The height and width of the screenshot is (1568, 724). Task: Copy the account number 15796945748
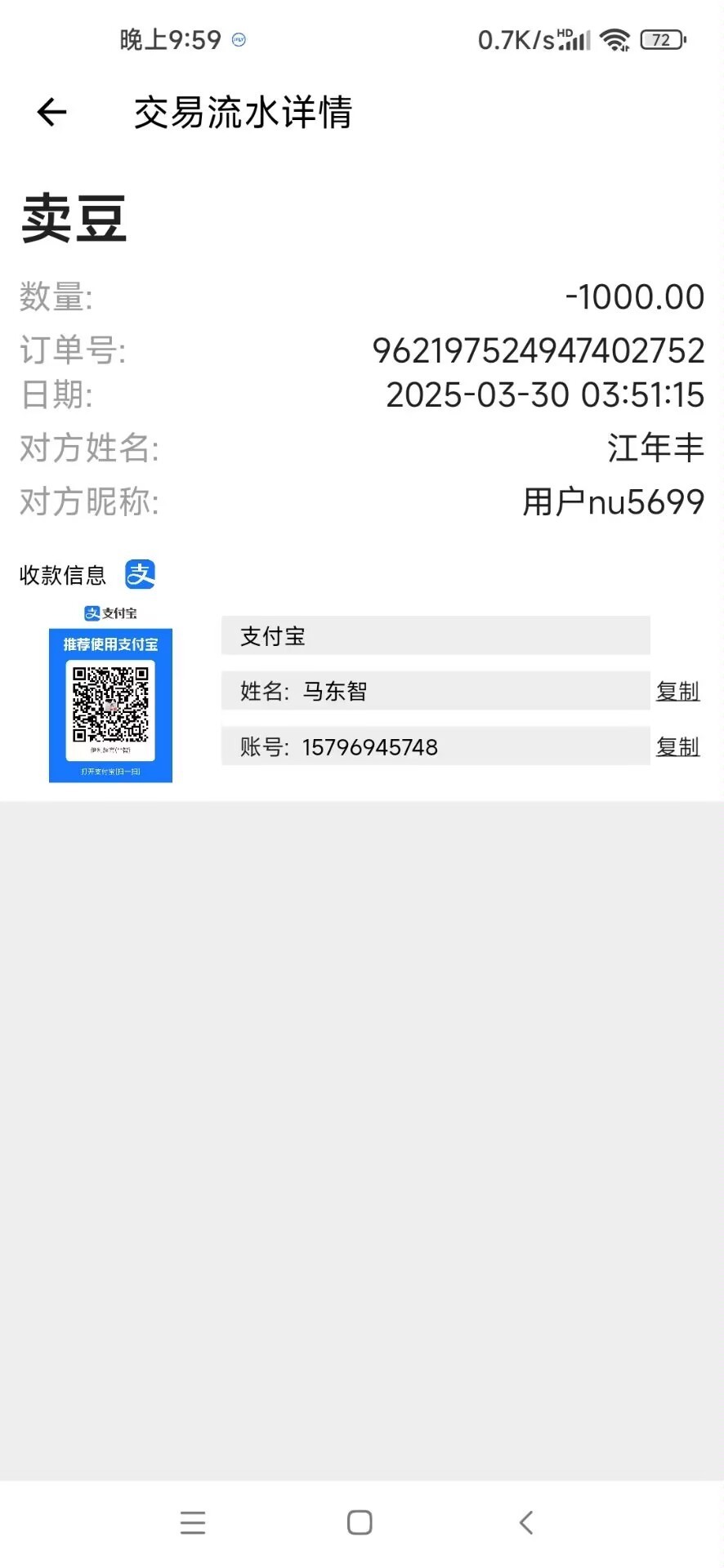tap(677, 746)
